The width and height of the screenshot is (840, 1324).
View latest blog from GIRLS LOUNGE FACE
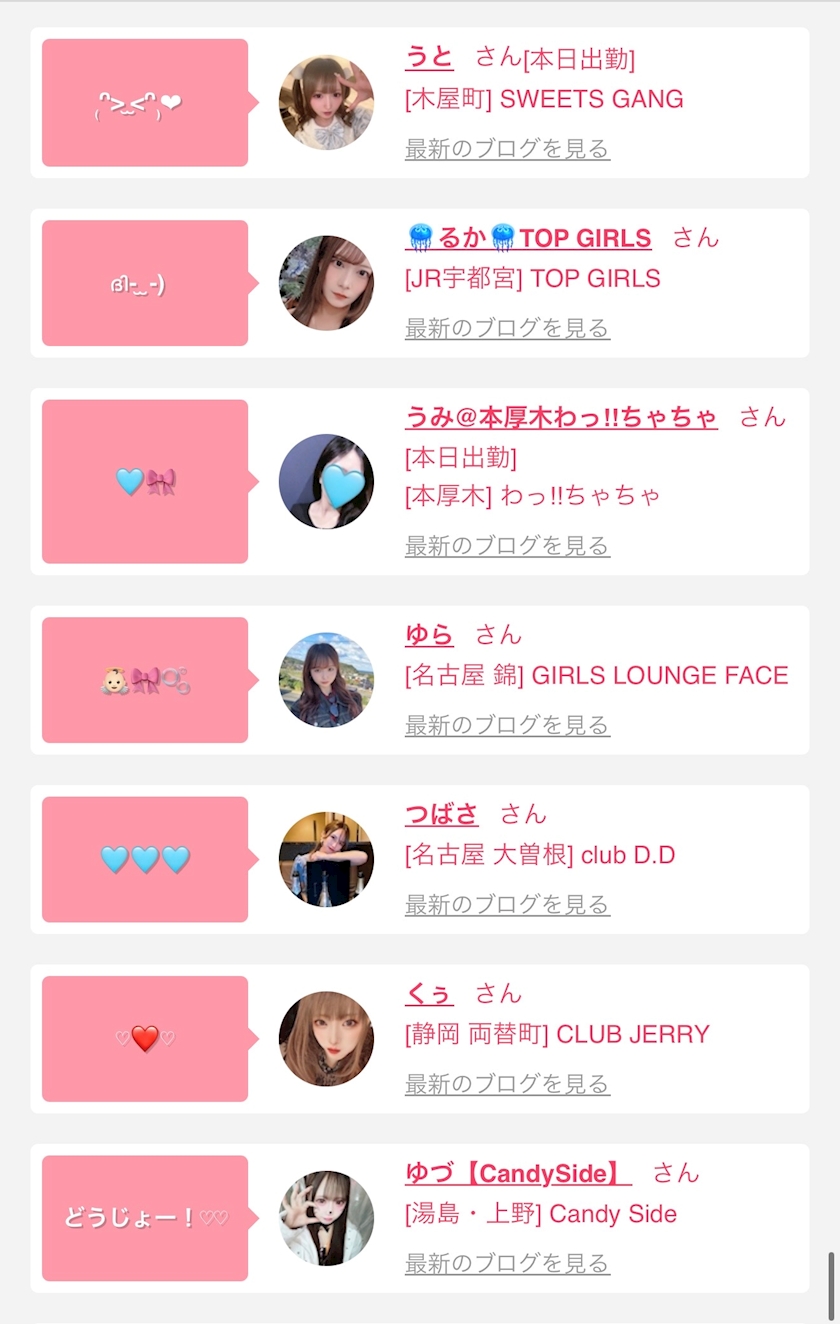507,725
